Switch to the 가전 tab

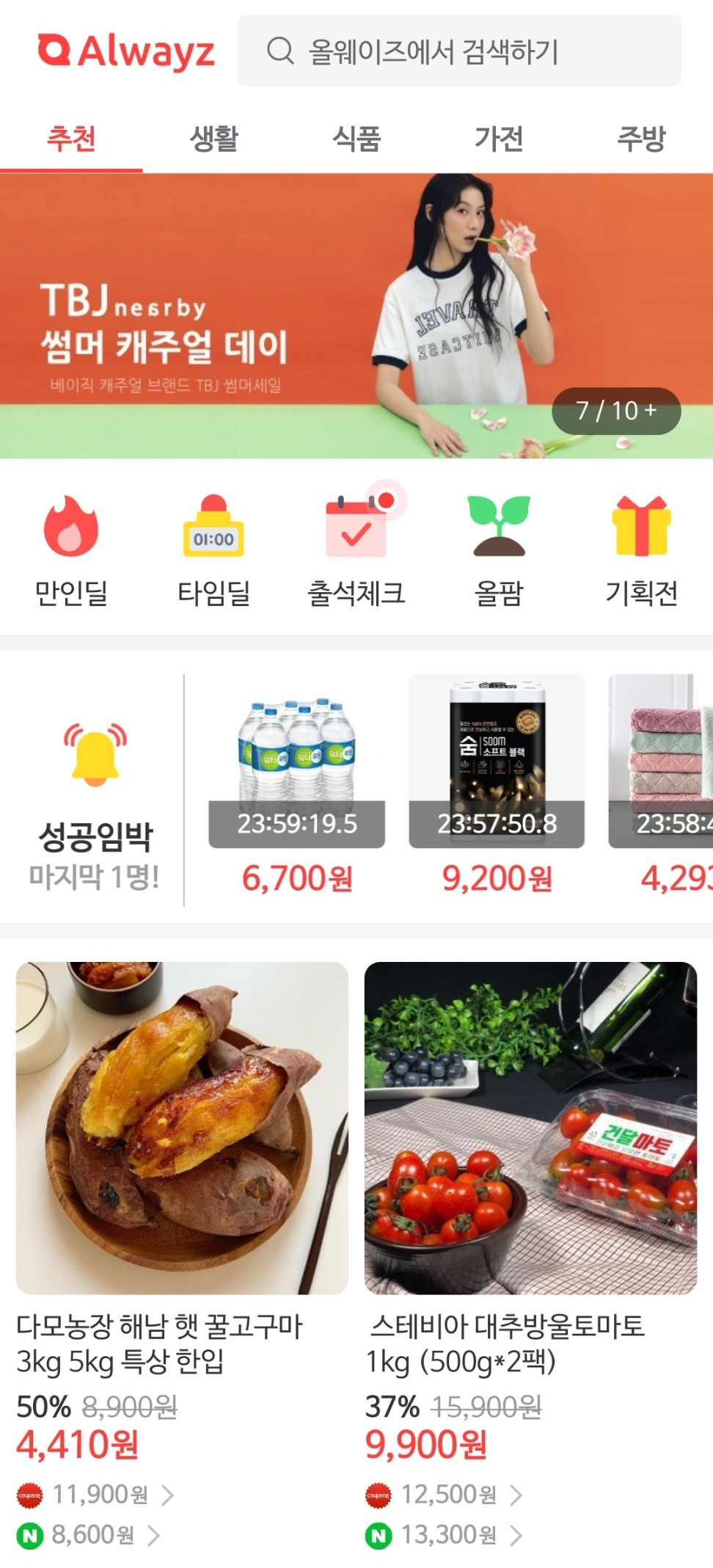(x=499, y=139)
